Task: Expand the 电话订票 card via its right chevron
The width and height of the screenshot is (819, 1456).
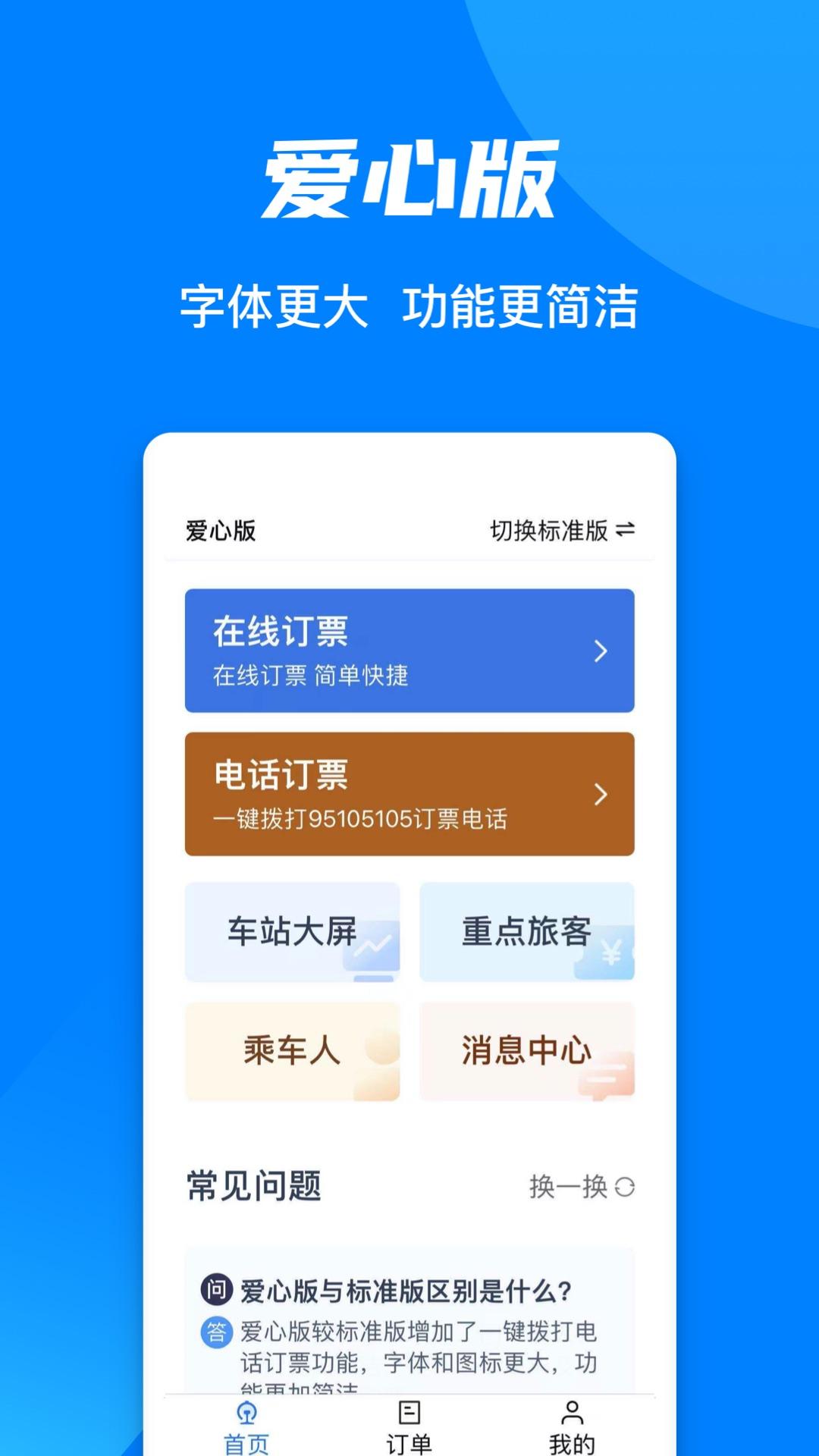Action: click(600, 794)
